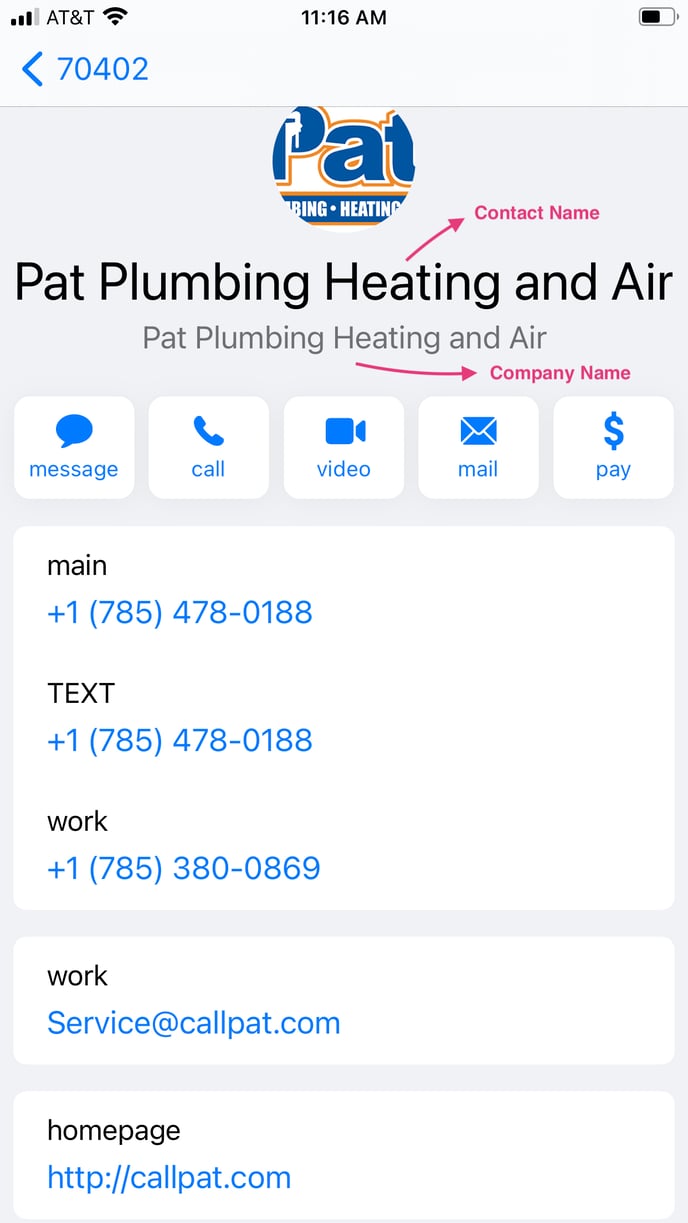Tap the mail button
Viewport: 688px width, 1223px height.
(x=478, y=447)
